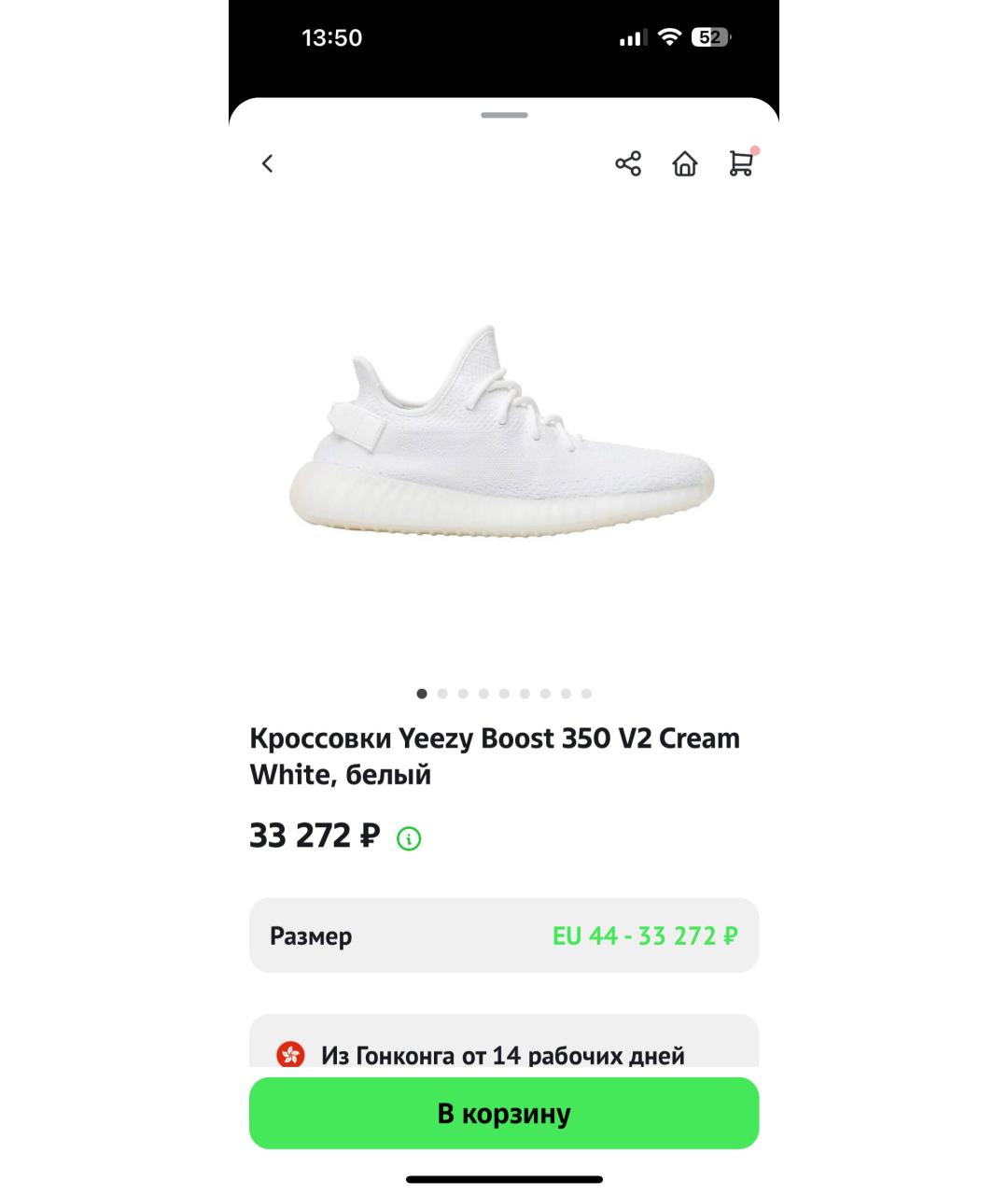This screenshot has width=1008, height=1195.
Task: Tap the Yeezy Boost 350 product title
Action: tap(493, 756)
